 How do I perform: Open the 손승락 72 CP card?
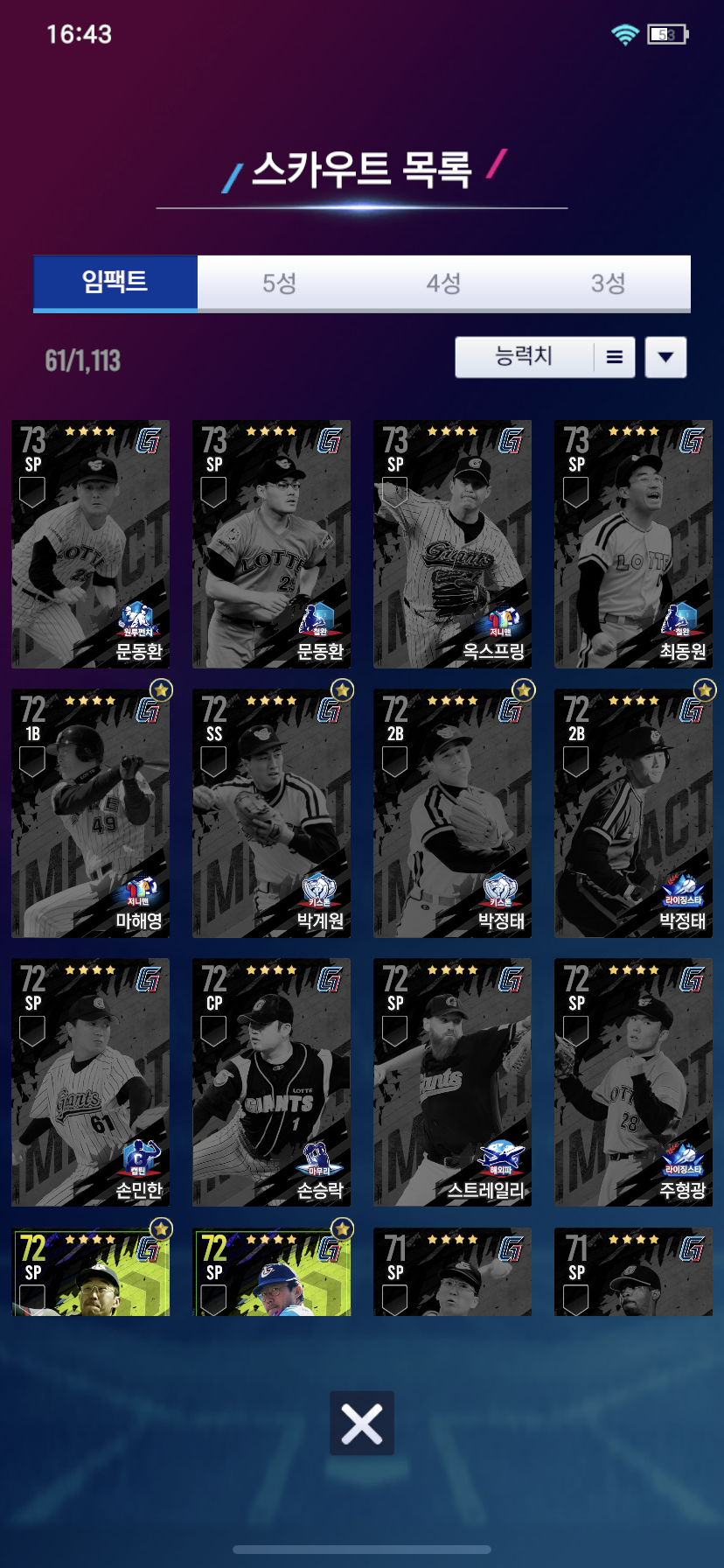click(x=271, y=1082)
